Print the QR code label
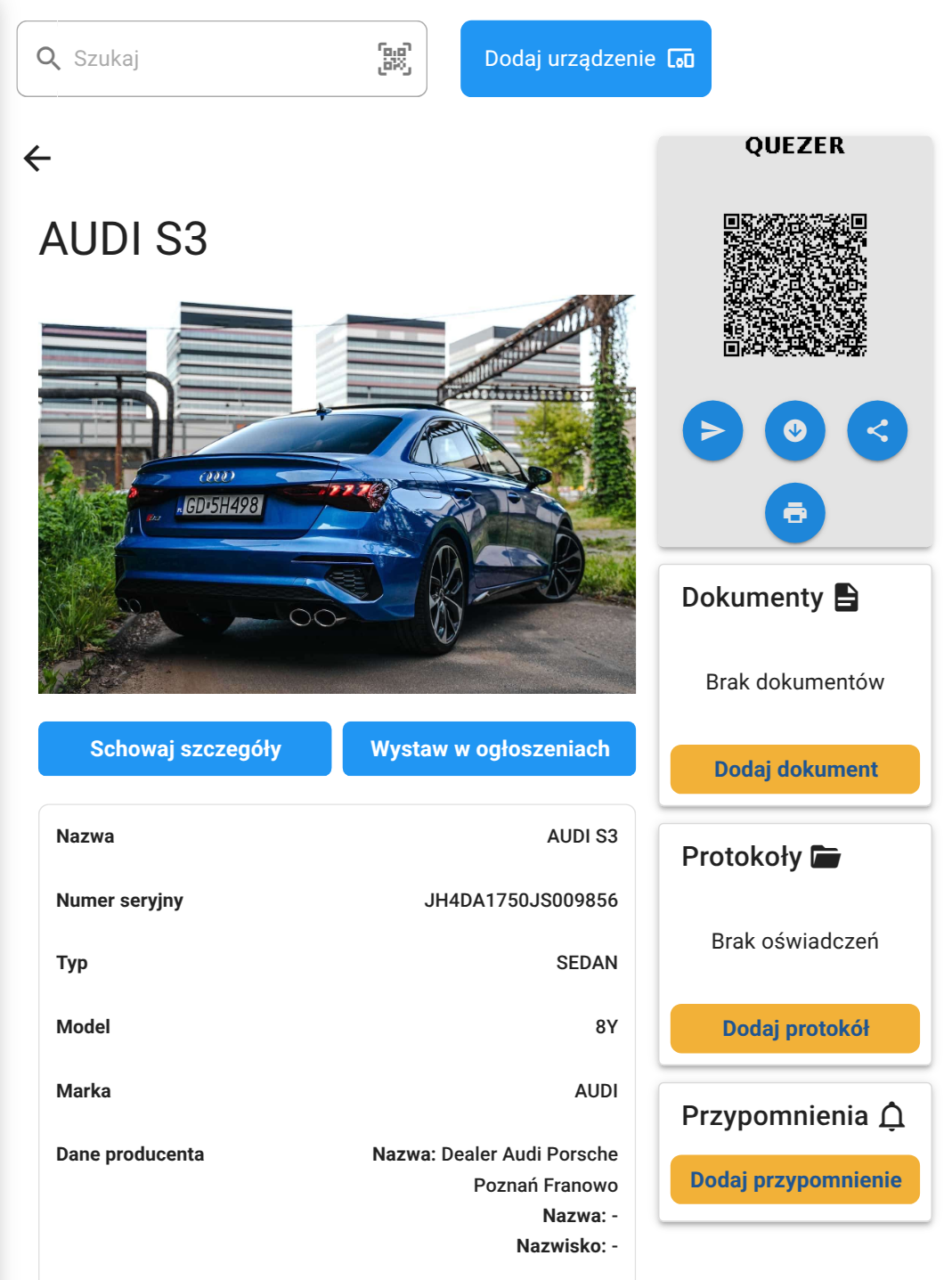This screenshot has width=952, height=1280. coord(795,513)
